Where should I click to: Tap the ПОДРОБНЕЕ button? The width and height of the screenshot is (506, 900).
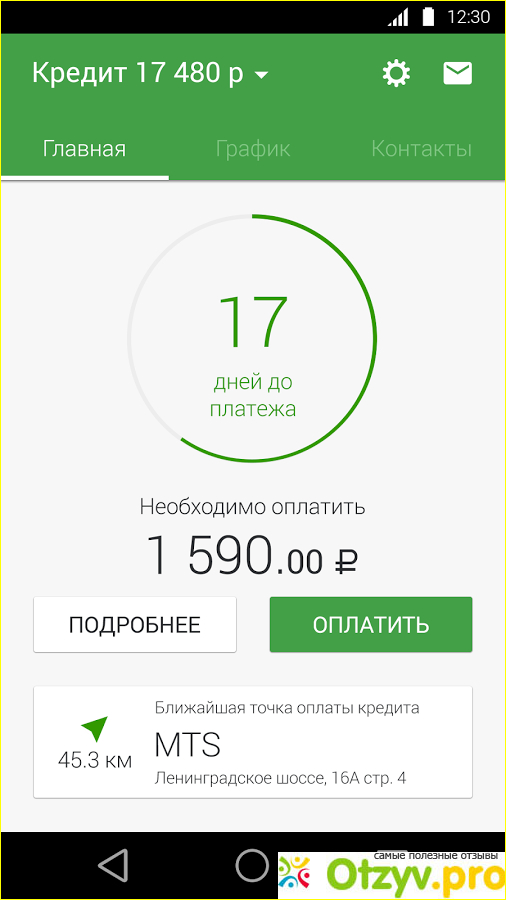135,624
